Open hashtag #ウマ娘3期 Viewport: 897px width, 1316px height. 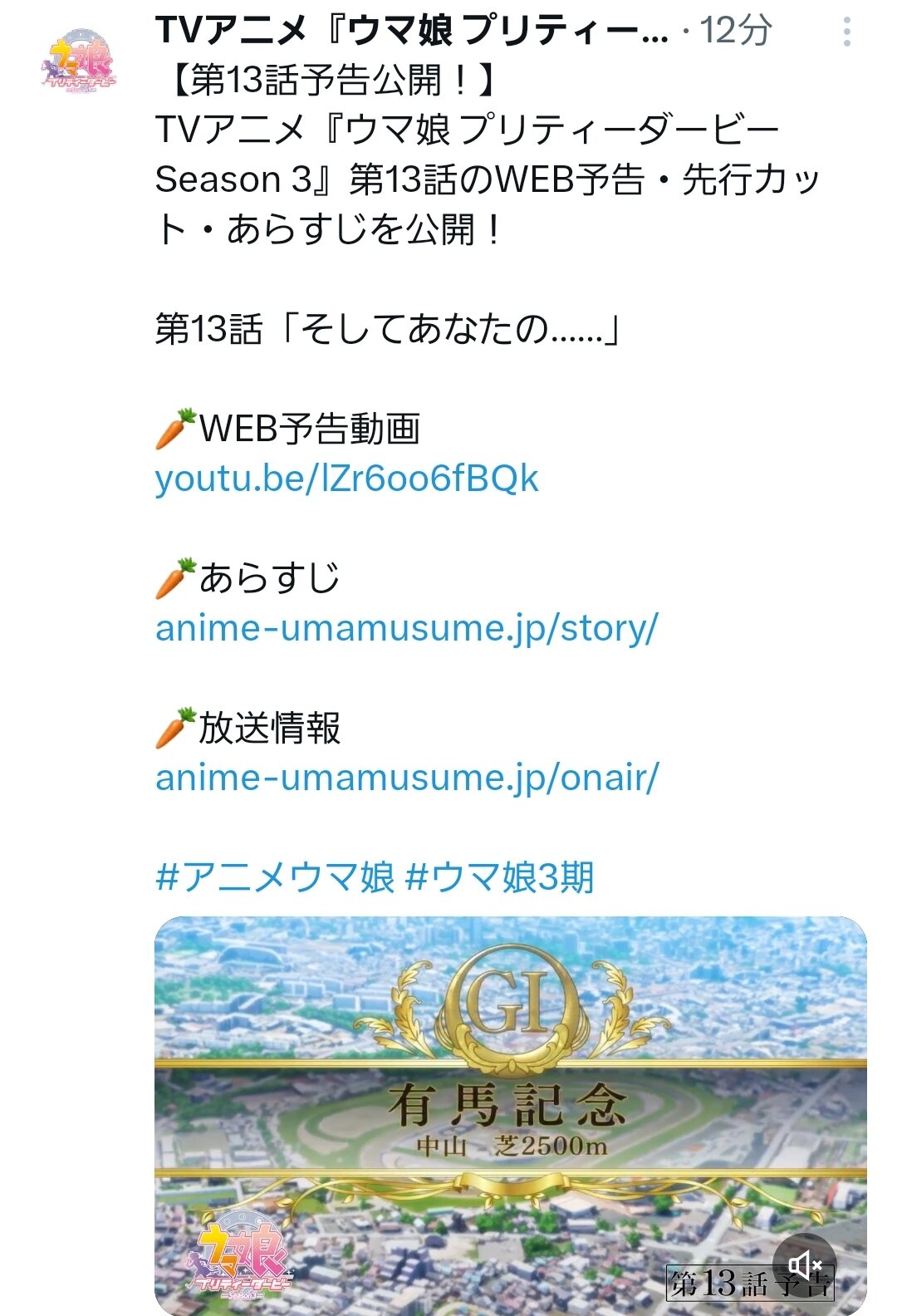click(500, 877)
